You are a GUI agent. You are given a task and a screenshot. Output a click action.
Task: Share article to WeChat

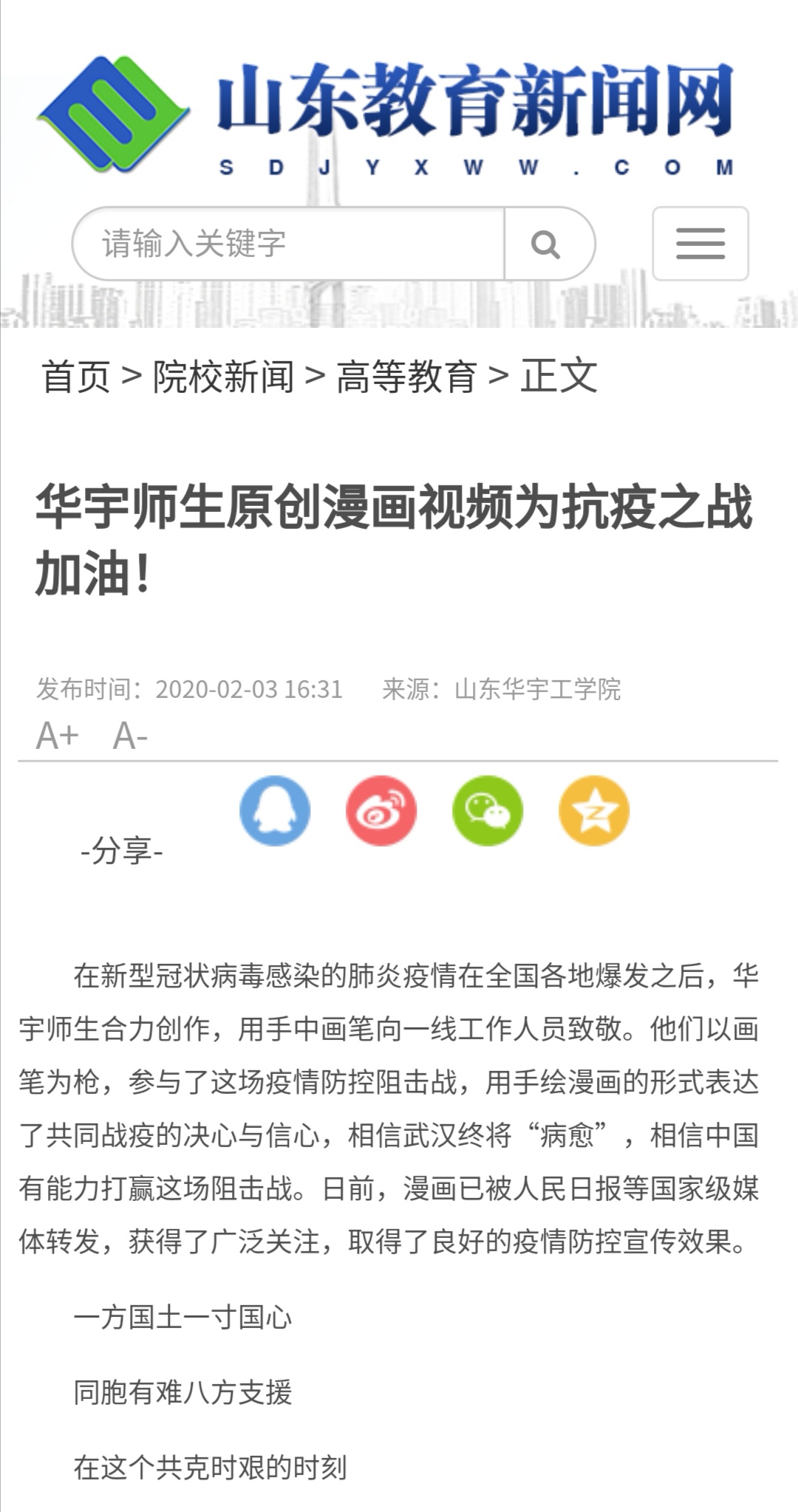488,811
